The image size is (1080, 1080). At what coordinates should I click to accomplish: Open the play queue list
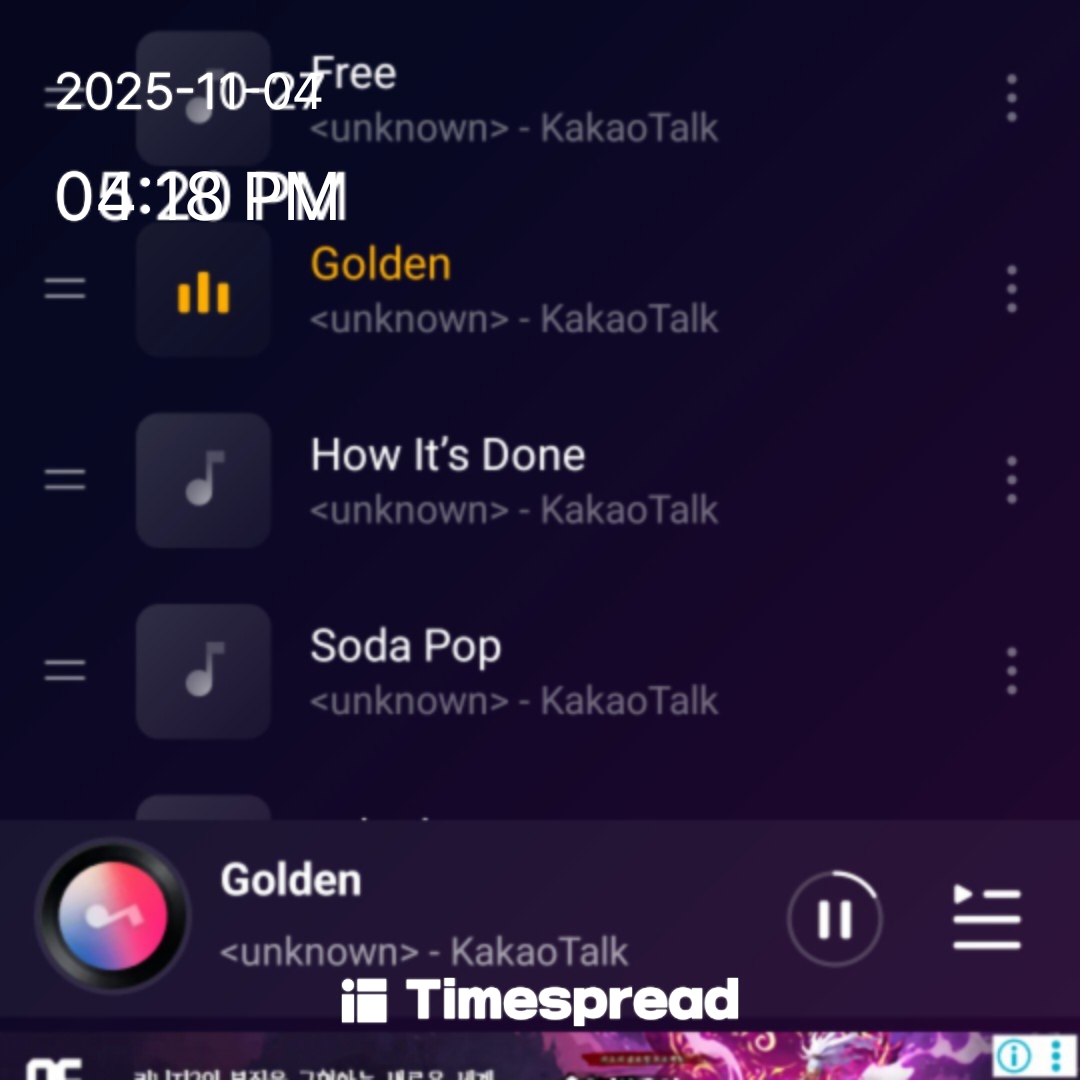coord(986,918)
